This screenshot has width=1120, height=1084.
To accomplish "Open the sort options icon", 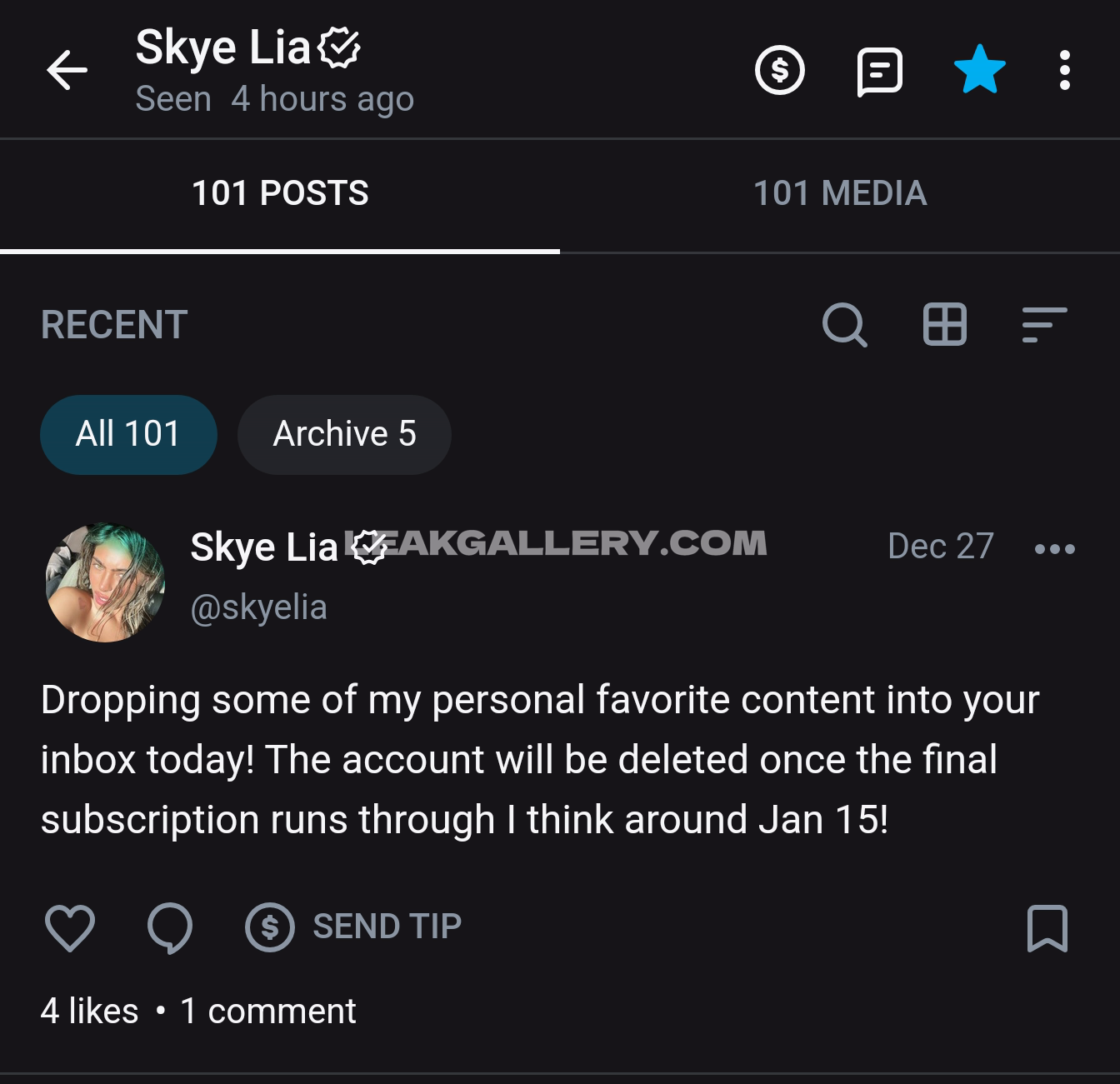I will 1044,324.
